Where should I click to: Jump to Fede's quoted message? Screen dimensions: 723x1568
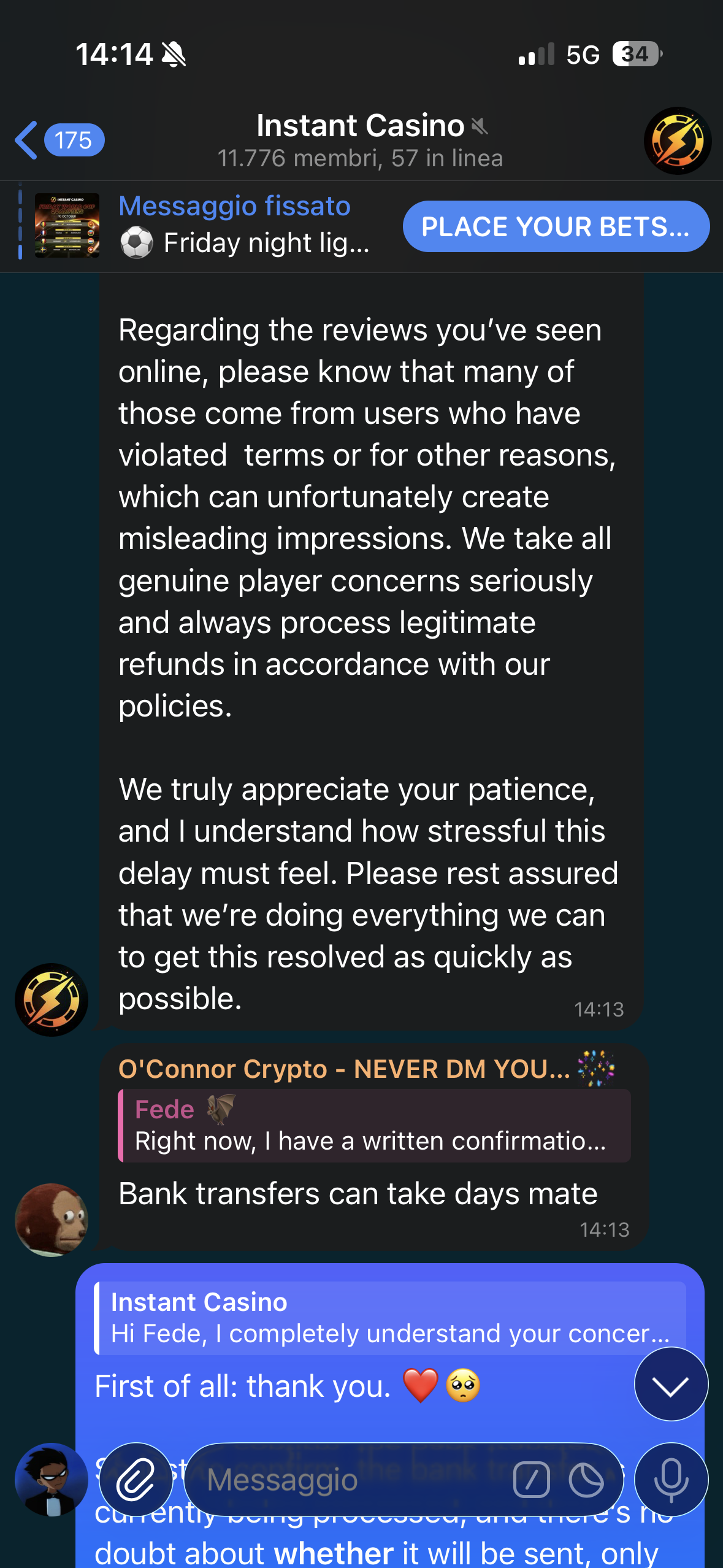[374, 1126]
